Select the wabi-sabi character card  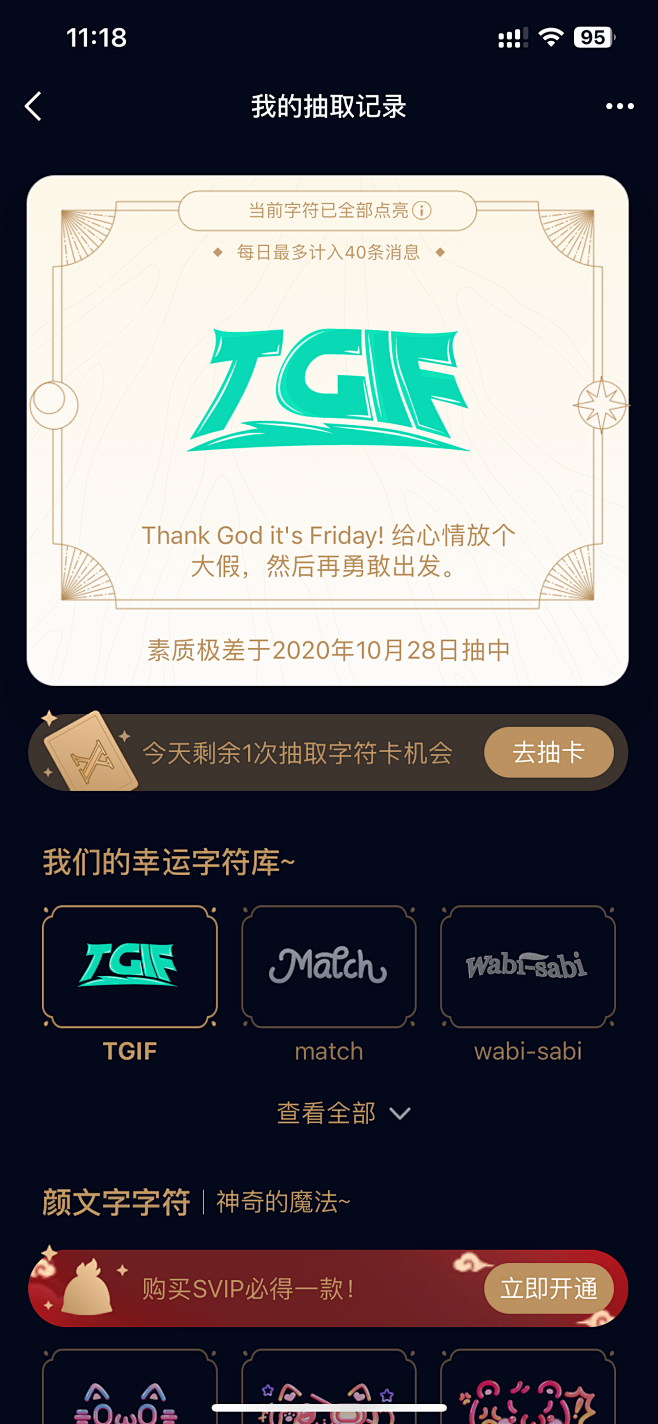[527, 967]
